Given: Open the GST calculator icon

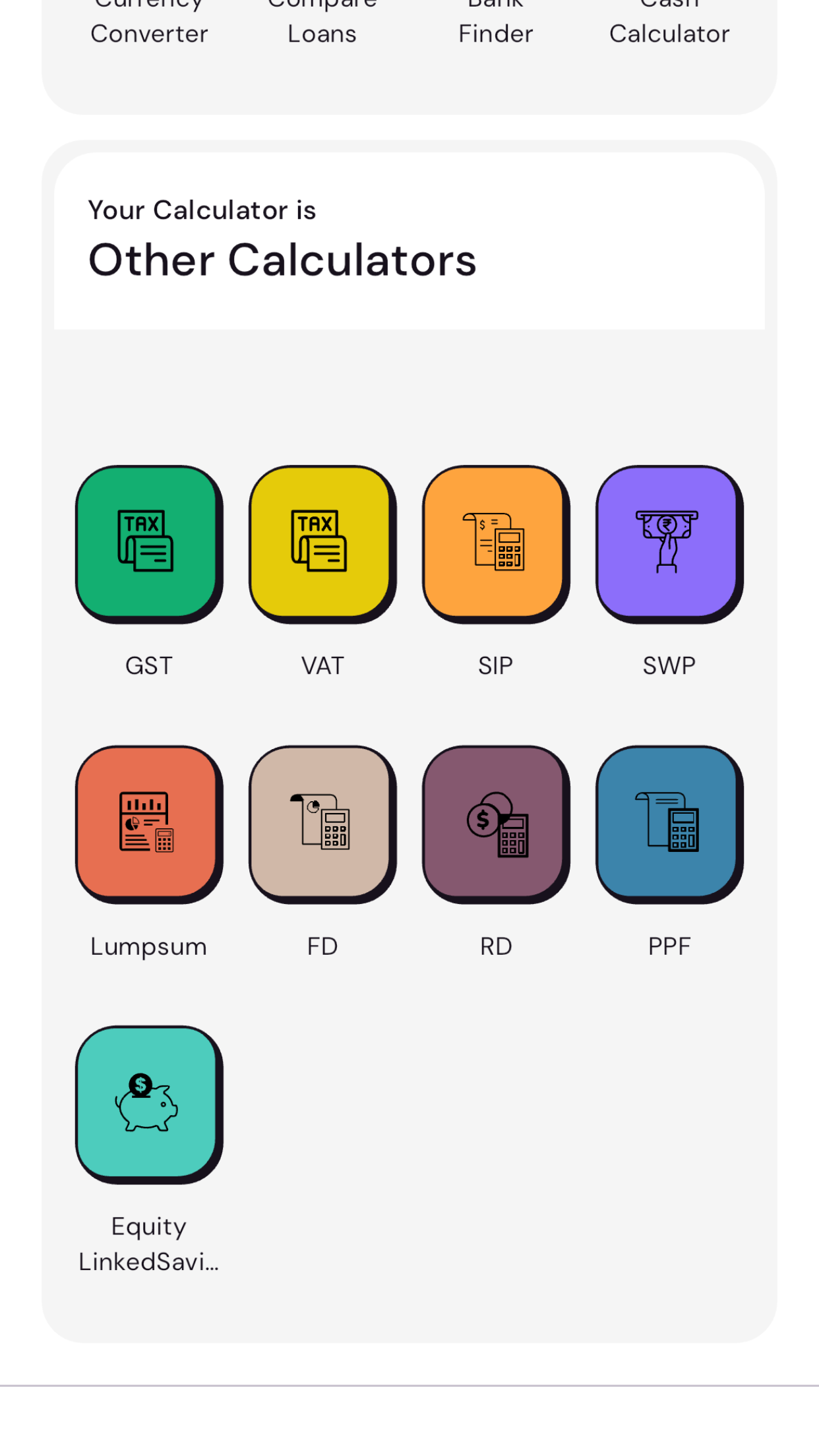Looking at the screenshot, I should [x=149, y=542].
